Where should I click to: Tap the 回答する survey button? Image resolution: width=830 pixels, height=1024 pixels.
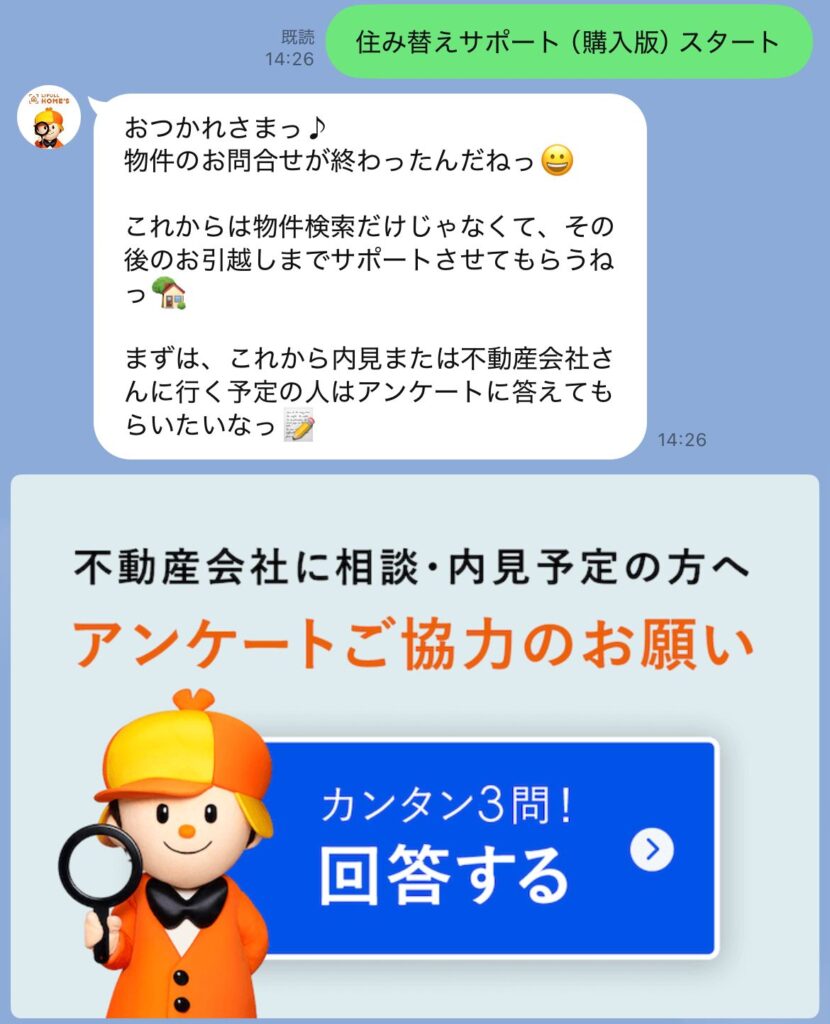[490, 848]
